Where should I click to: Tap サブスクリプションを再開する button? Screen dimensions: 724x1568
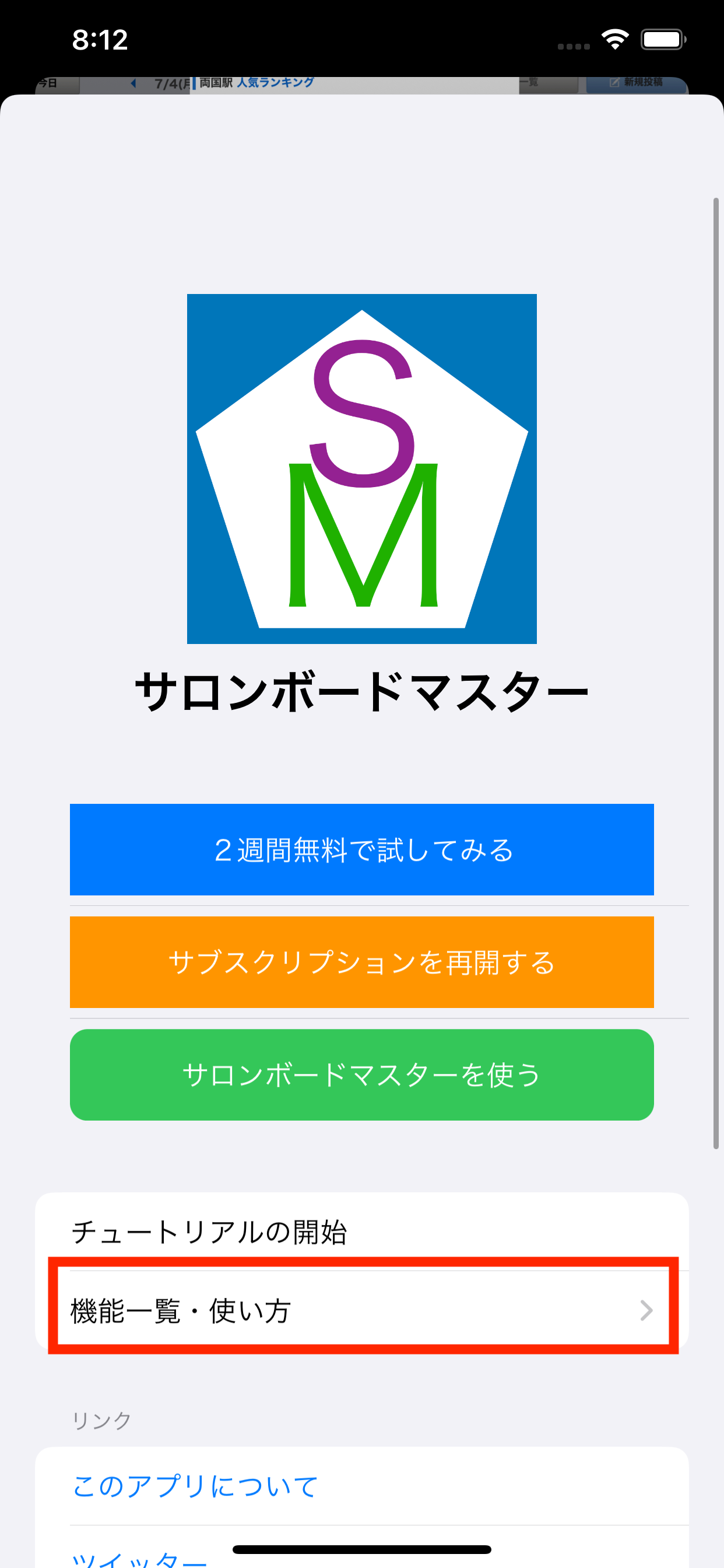[x=361, y=962]
